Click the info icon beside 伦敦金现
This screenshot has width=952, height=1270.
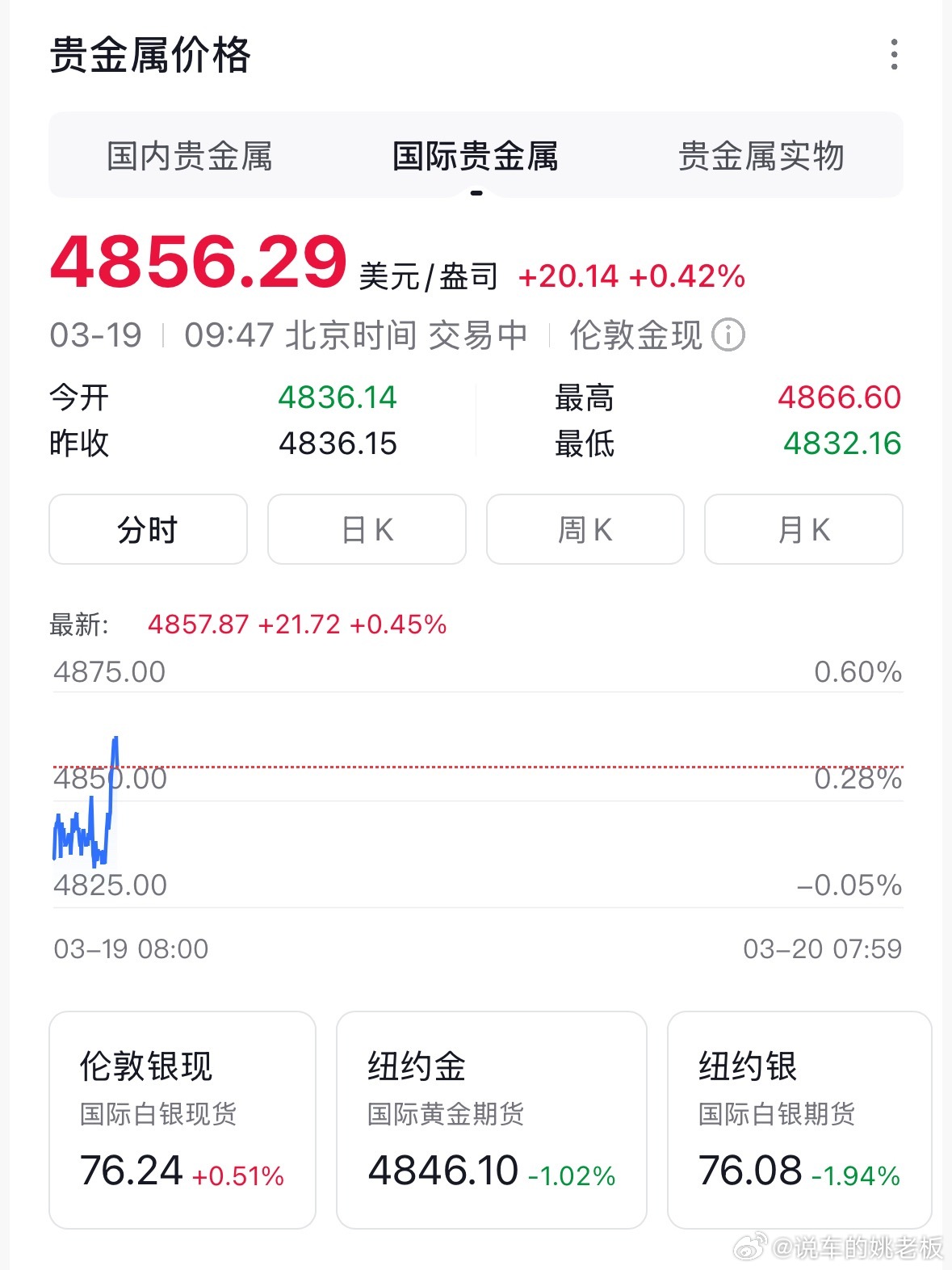(731, 334)
